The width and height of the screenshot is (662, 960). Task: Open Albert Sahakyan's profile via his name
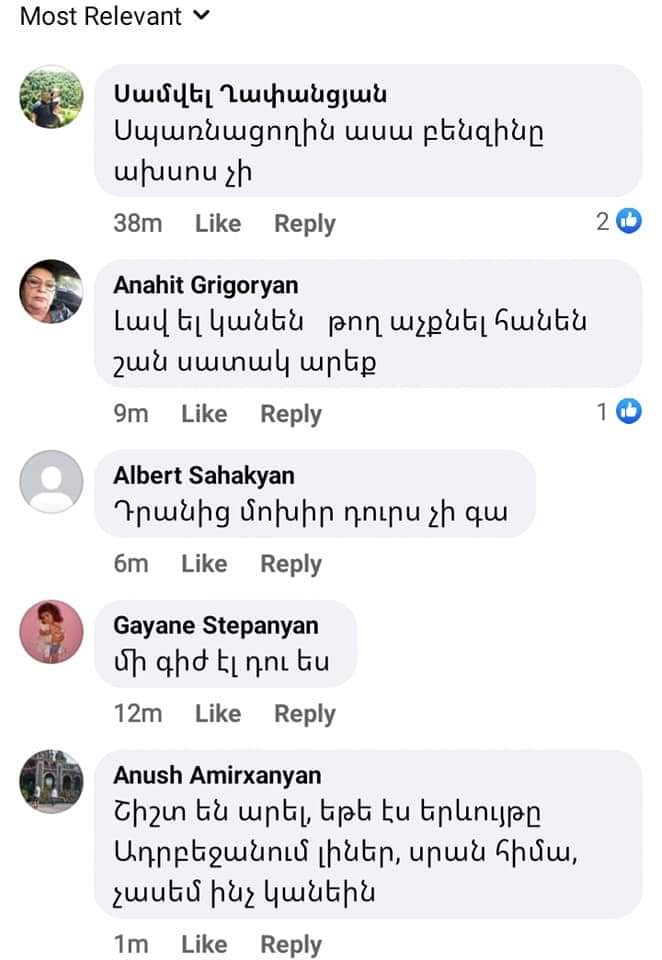tap(204, 475)
